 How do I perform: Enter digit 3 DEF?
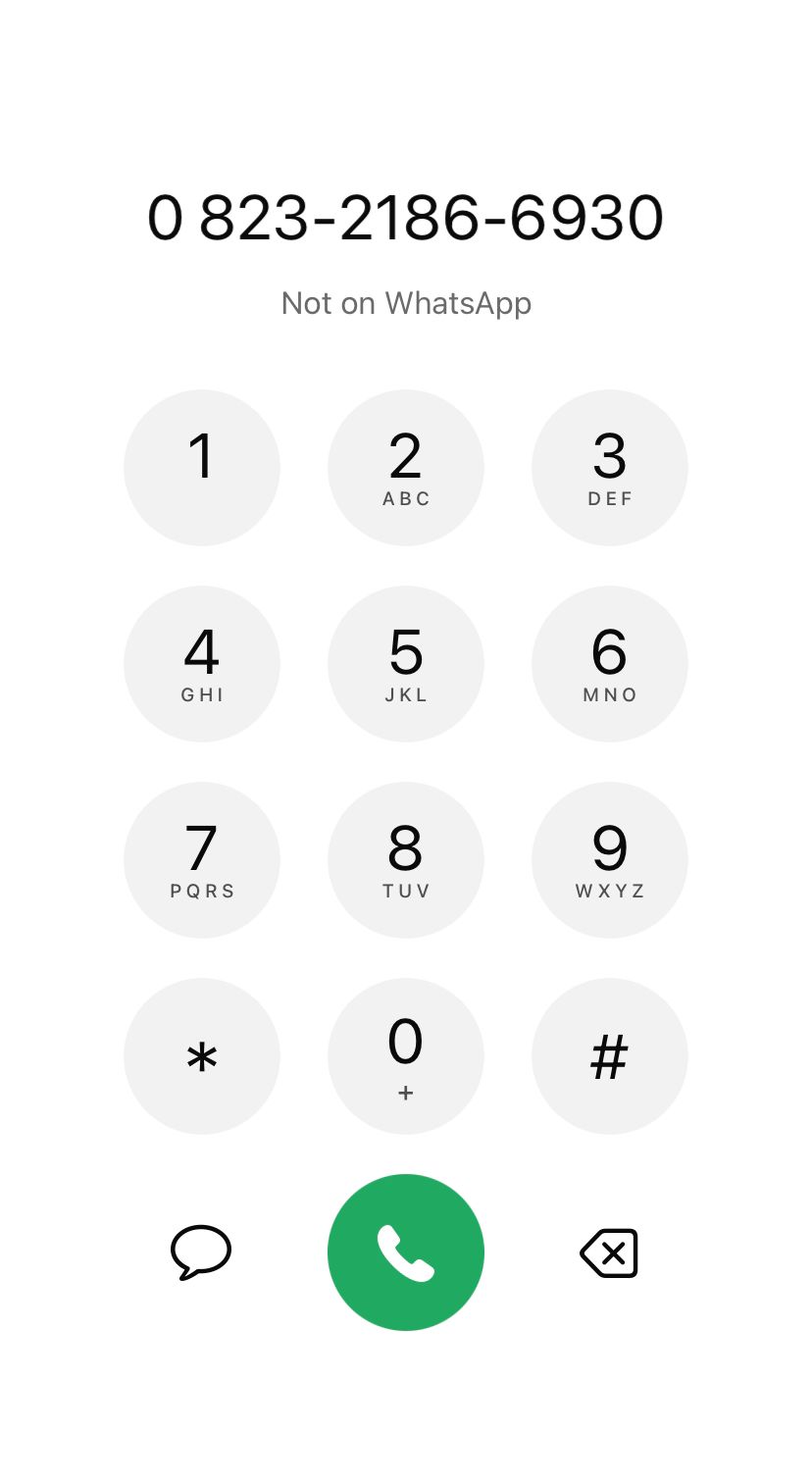tap(610, 467)
